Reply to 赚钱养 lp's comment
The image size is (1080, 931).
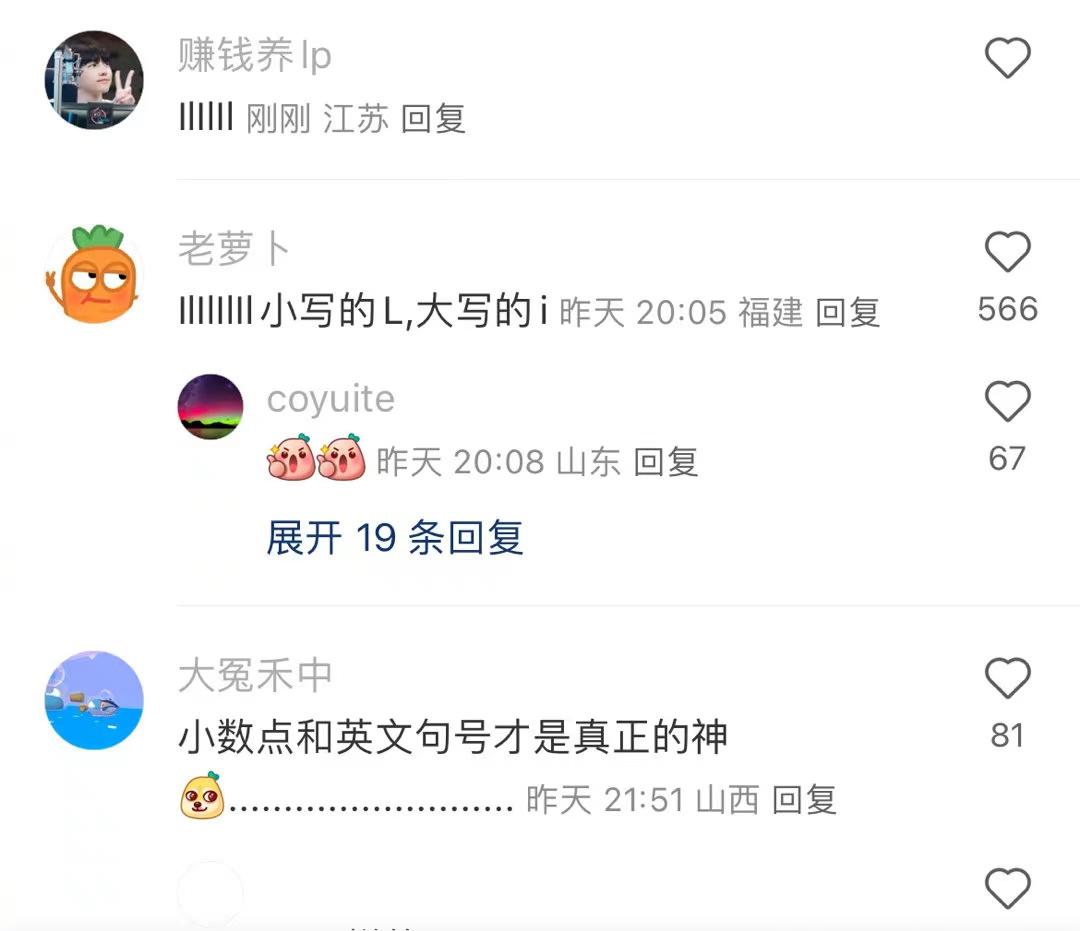click(x=433, y=119)
